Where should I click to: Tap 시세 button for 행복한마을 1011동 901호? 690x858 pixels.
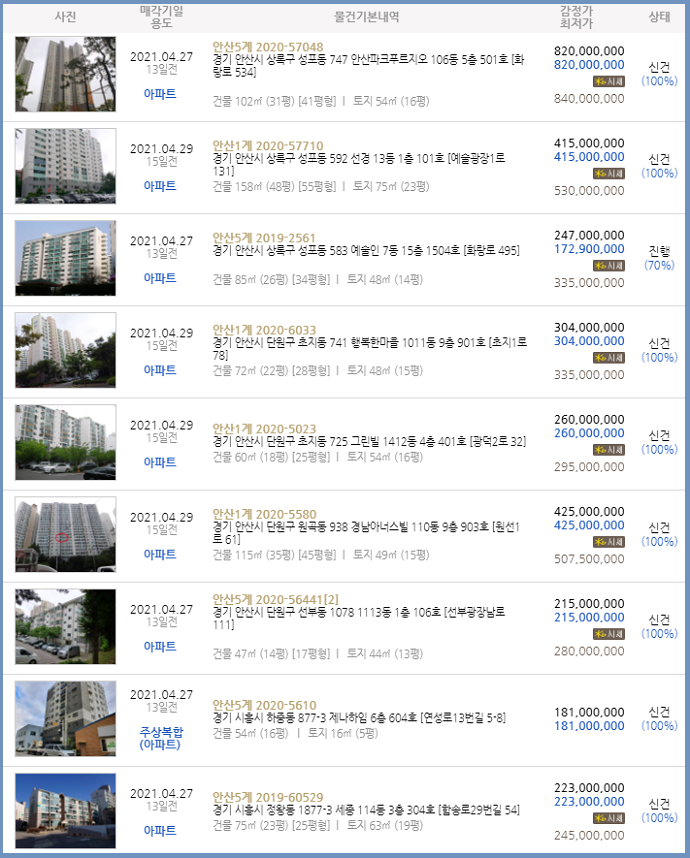point(608,358)
